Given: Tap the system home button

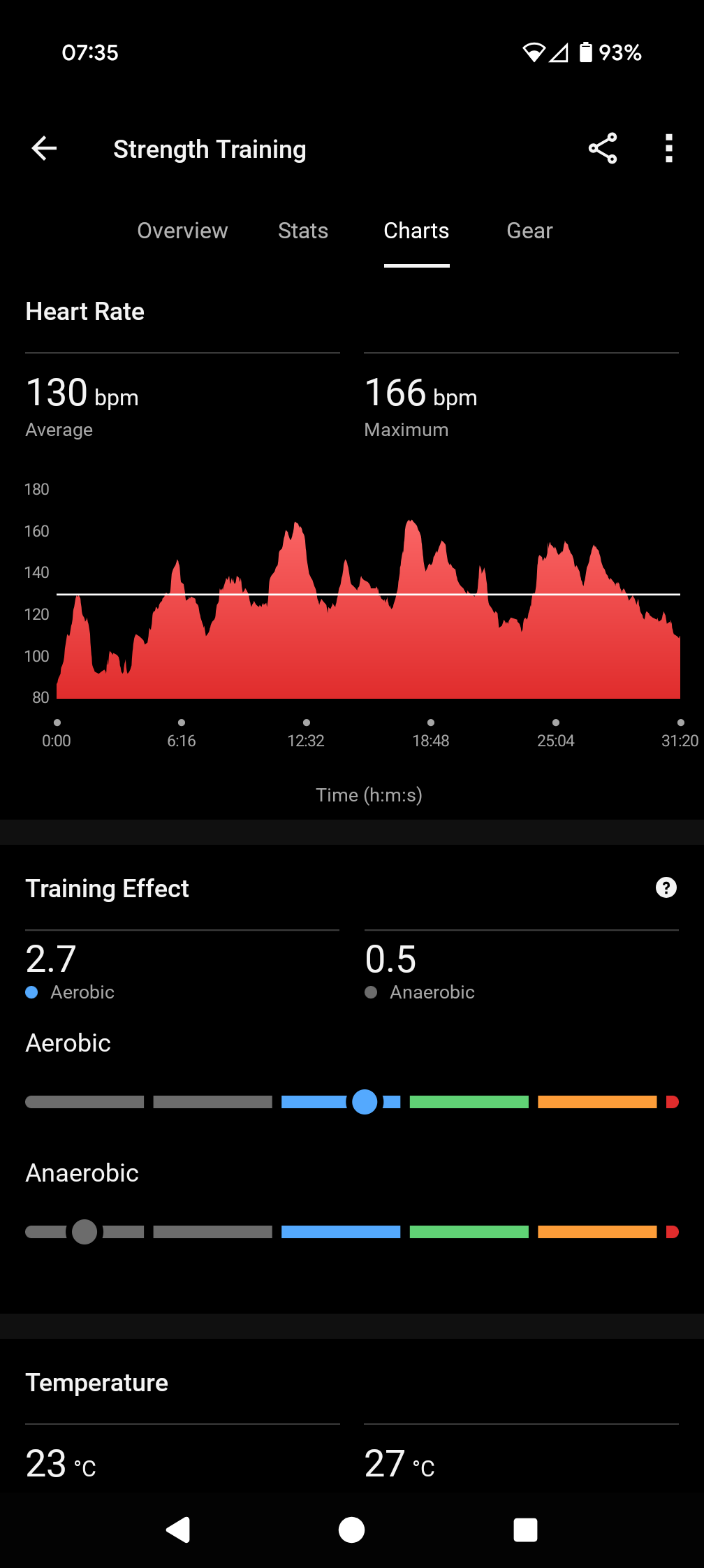Looking at the screenshot, I should coord(351,1530).
